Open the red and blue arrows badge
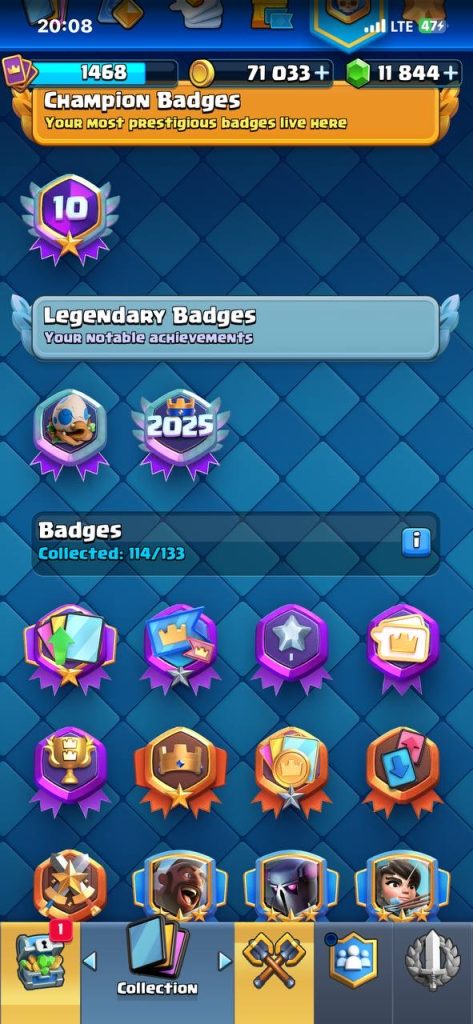The height and width of the screenshot is (1024, 473). [x=402, y=771]
